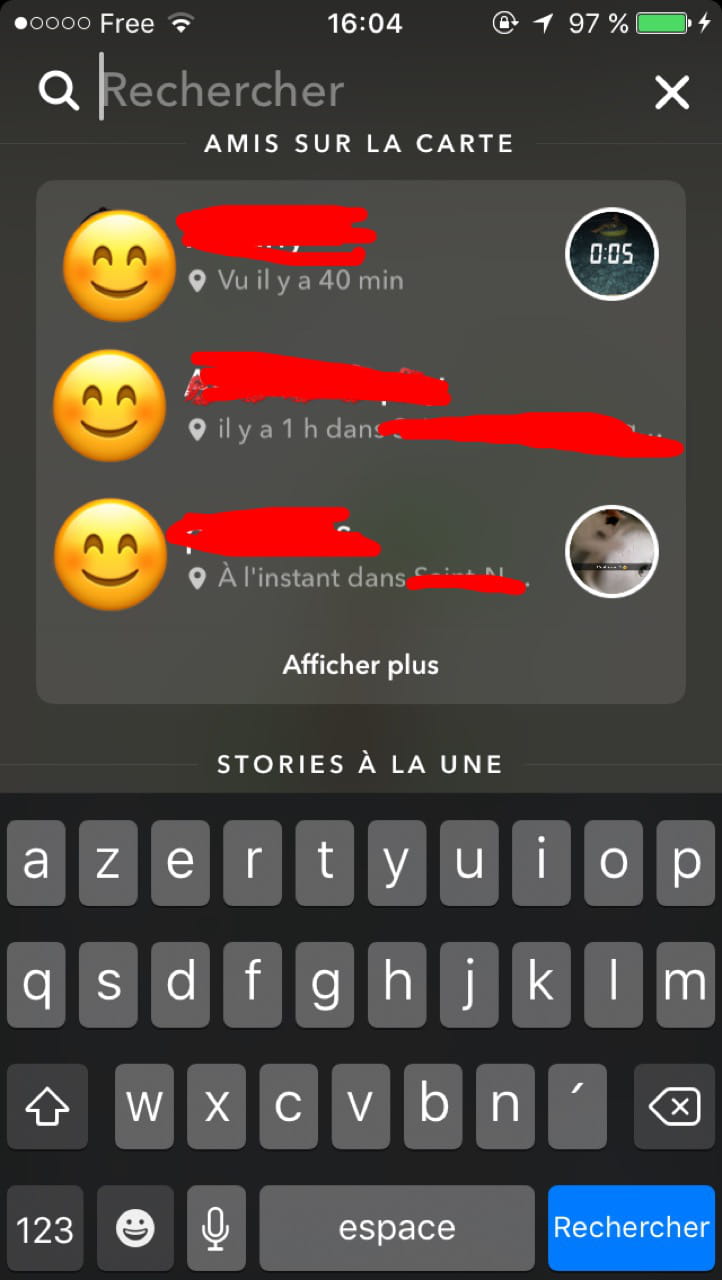Tap the blue Rechercher keyboard key

point(631,1227)
